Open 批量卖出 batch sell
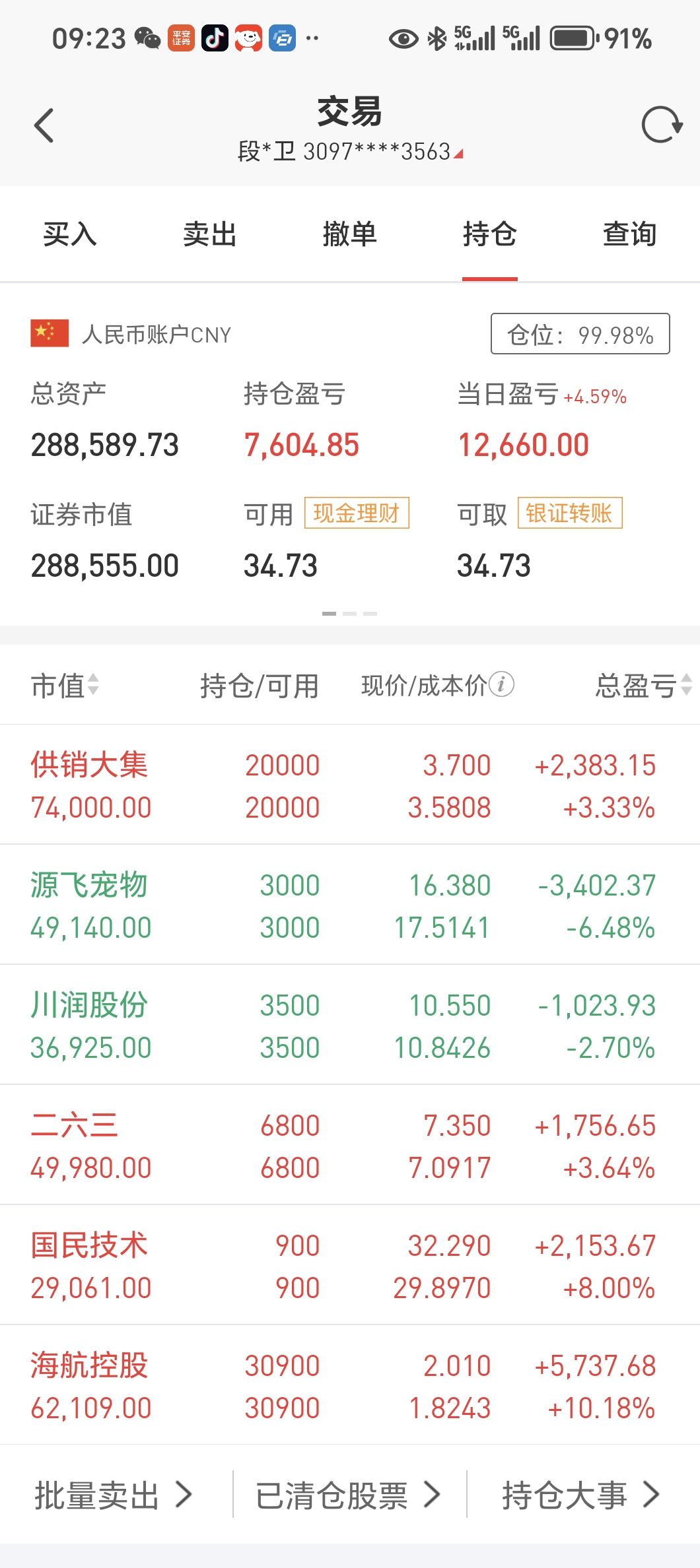 (114, 1495)
